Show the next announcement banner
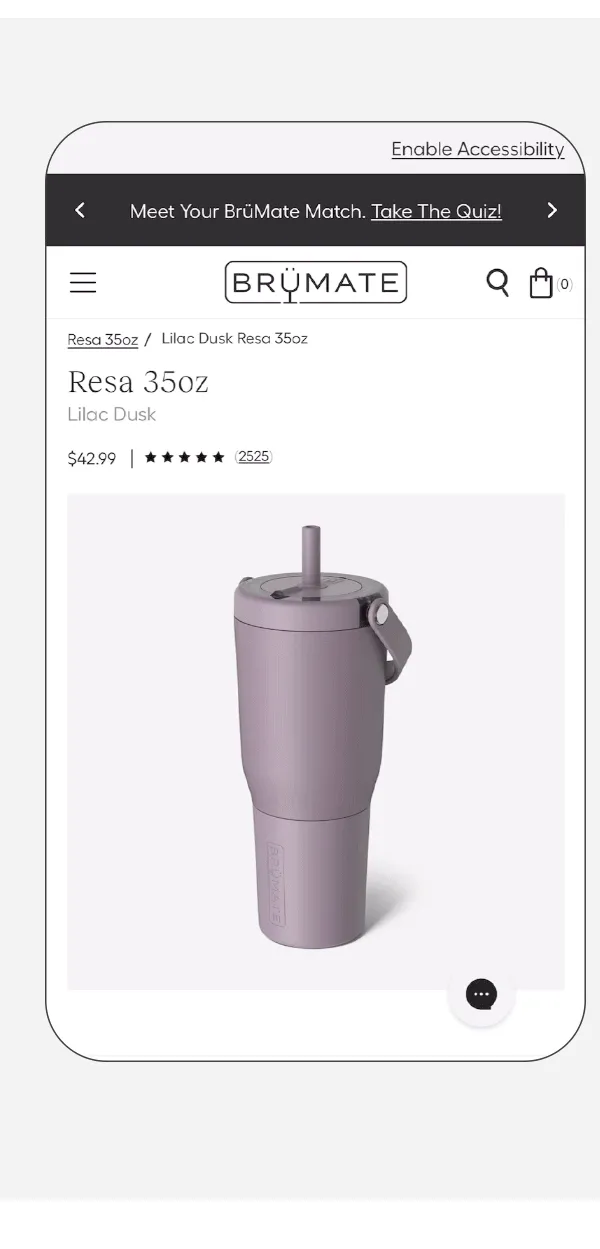Viewport: 600px width, 1249px height. coord(551,210)
